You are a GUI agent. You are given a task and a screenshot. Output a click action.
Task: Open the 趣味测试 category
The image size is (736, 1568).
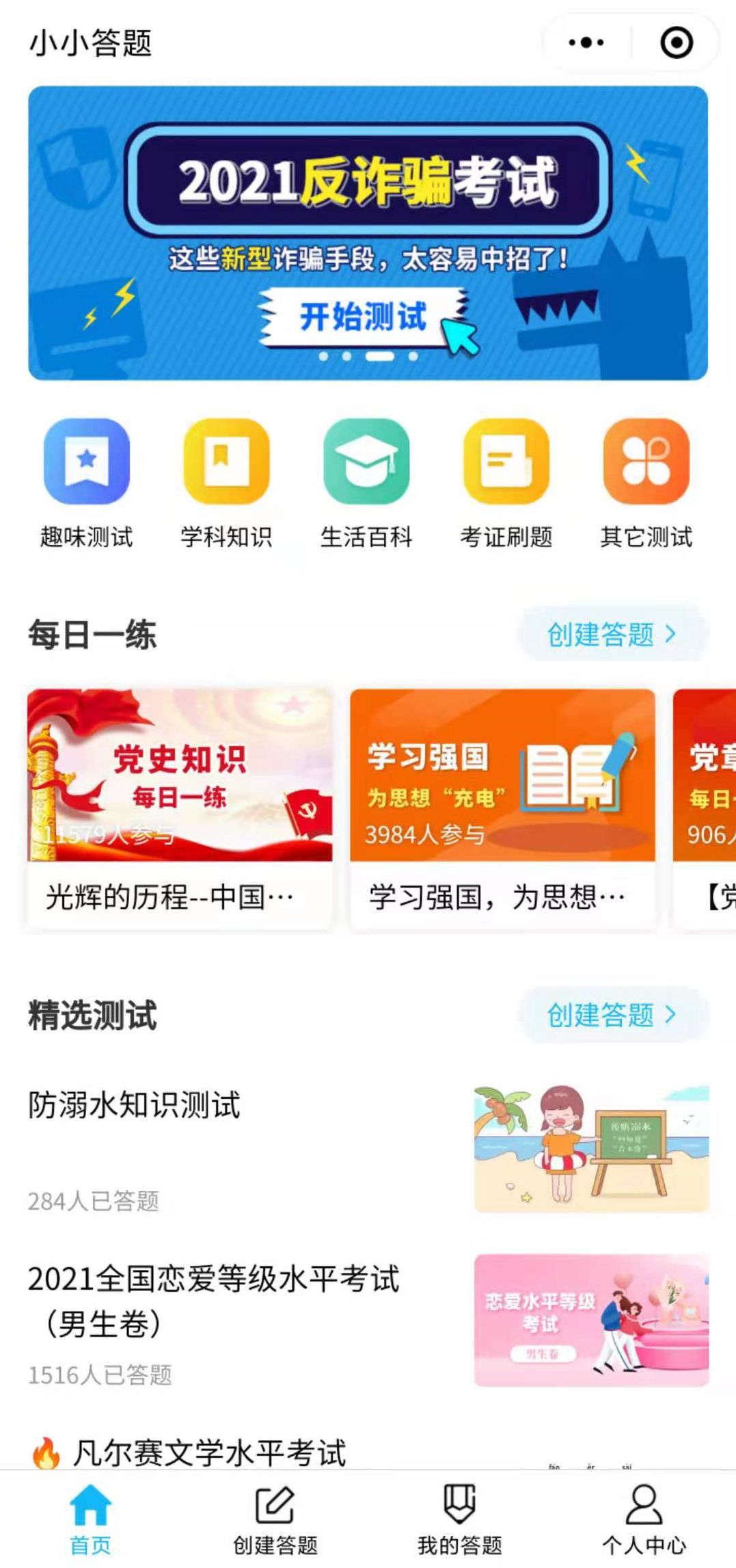87,483
